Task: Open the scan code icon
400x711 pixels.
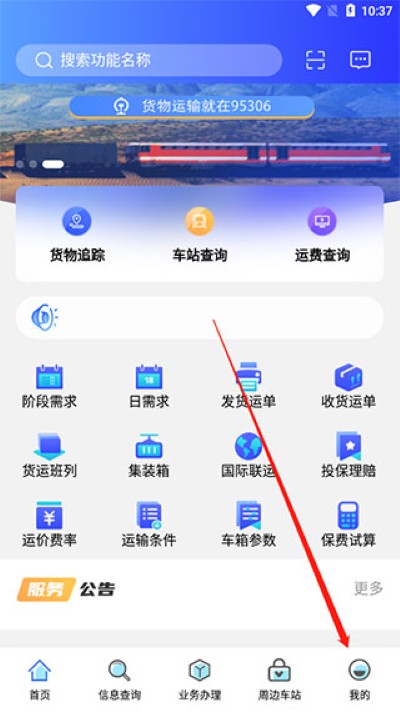Action: pos(315,60)
